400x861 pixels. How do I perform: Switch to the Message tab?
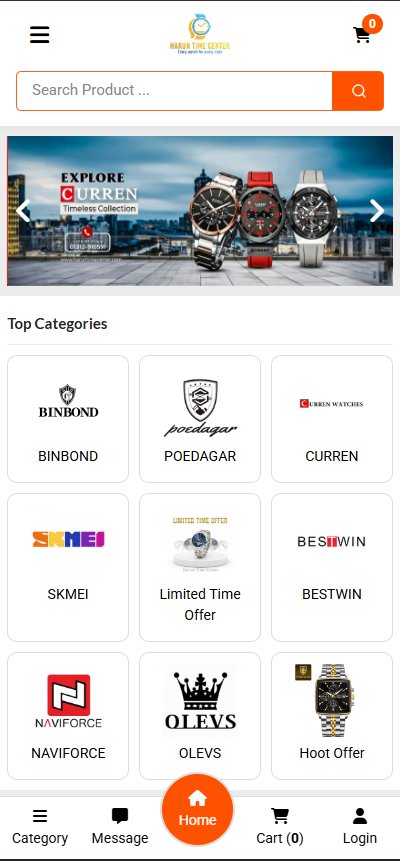pyautogui.click(x=120, y=827)
